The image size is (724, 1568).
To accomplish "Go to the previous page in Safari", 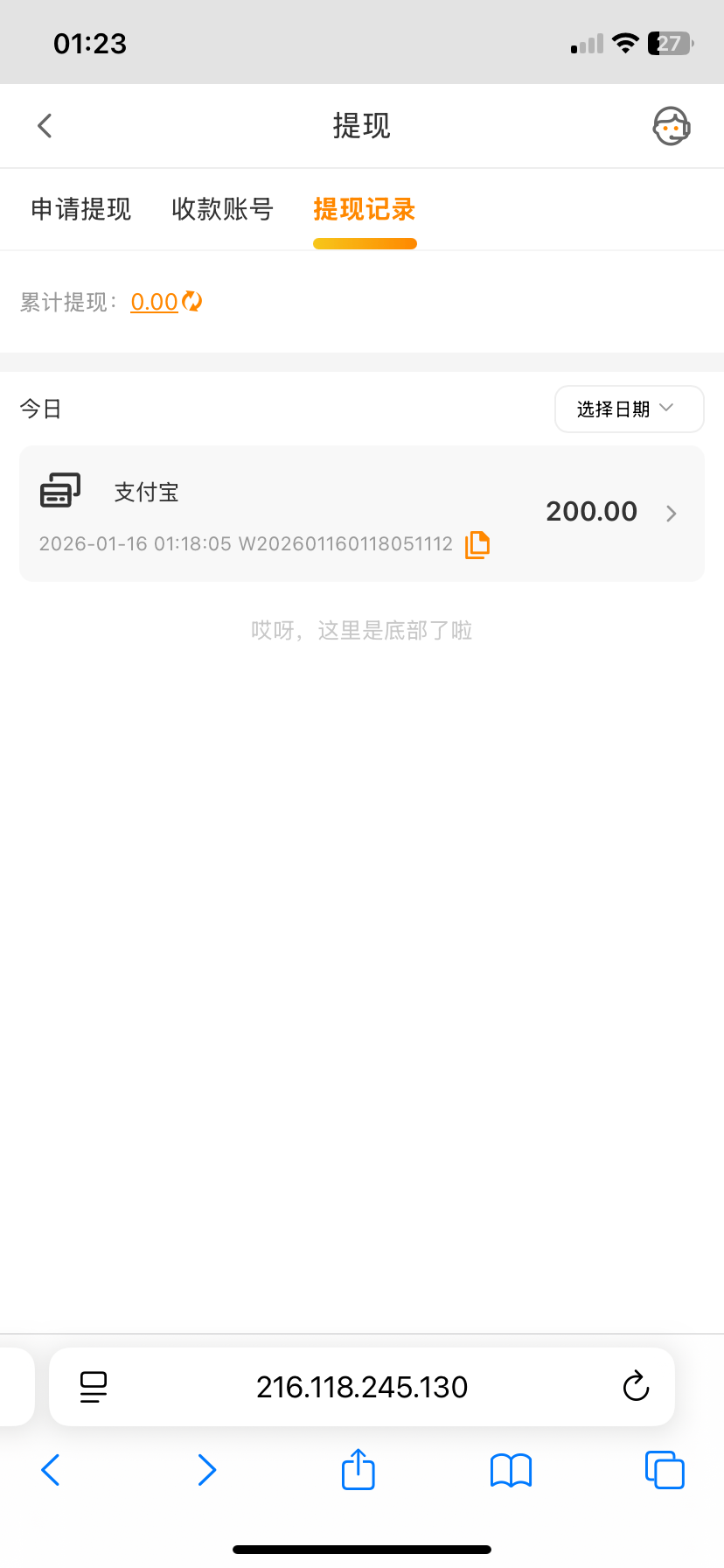I will coord(51,1470).
